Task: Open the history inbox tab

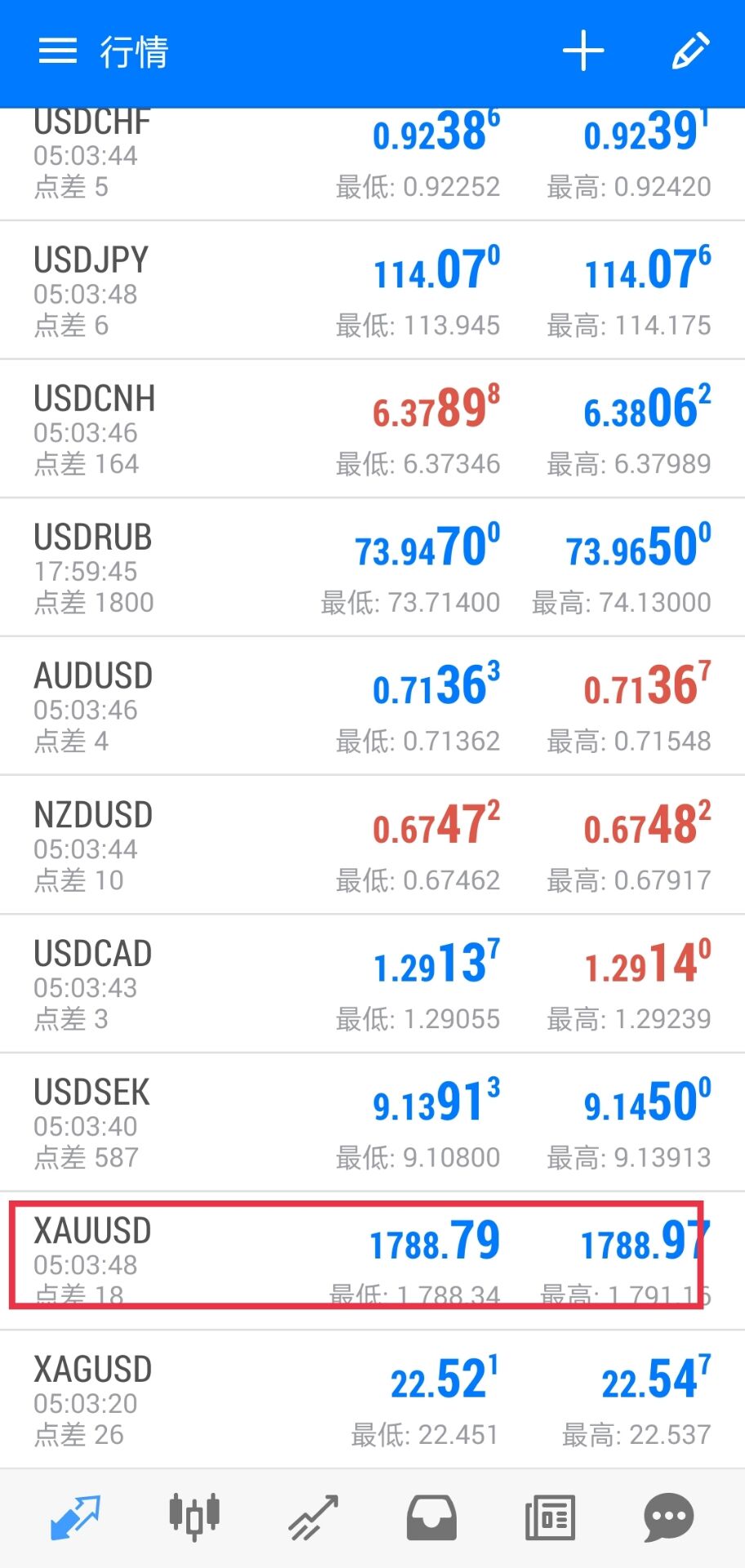Action: point(431,1517)
